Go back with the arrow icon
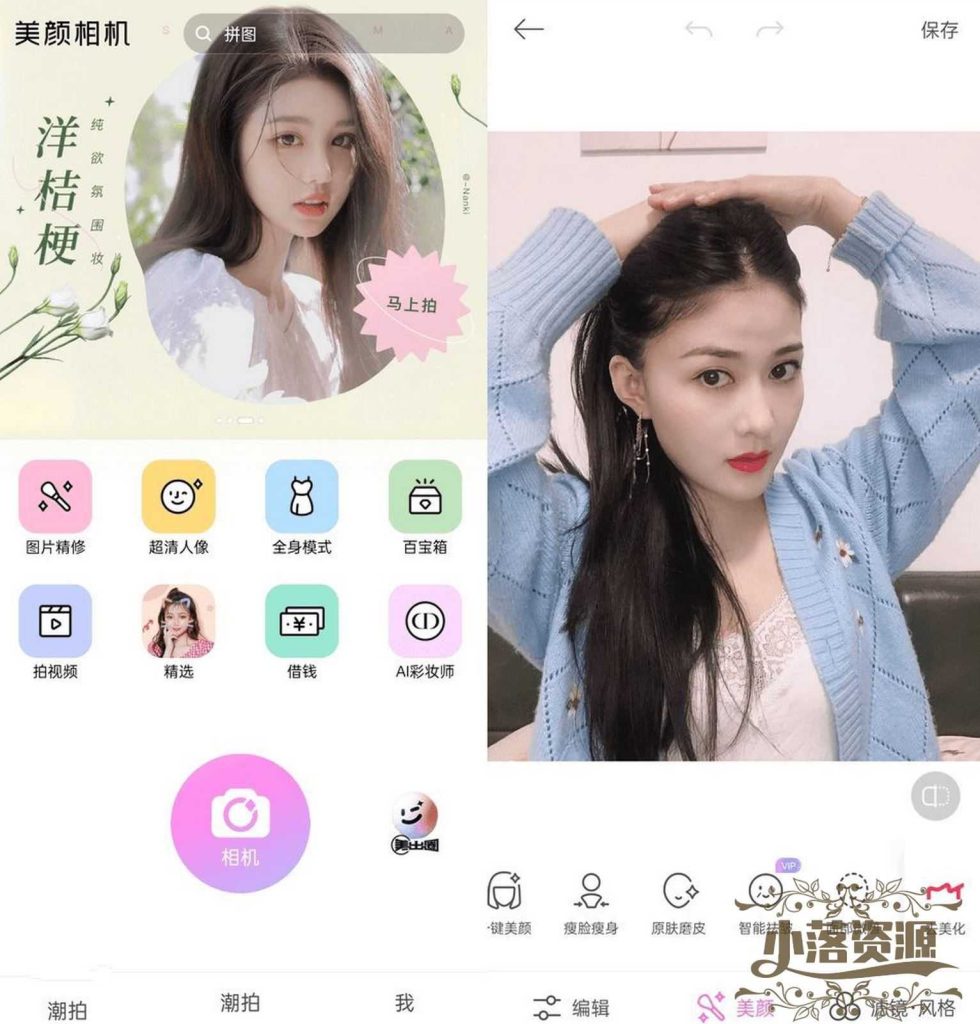980x1024 pixels. click(x=528, y=30)
